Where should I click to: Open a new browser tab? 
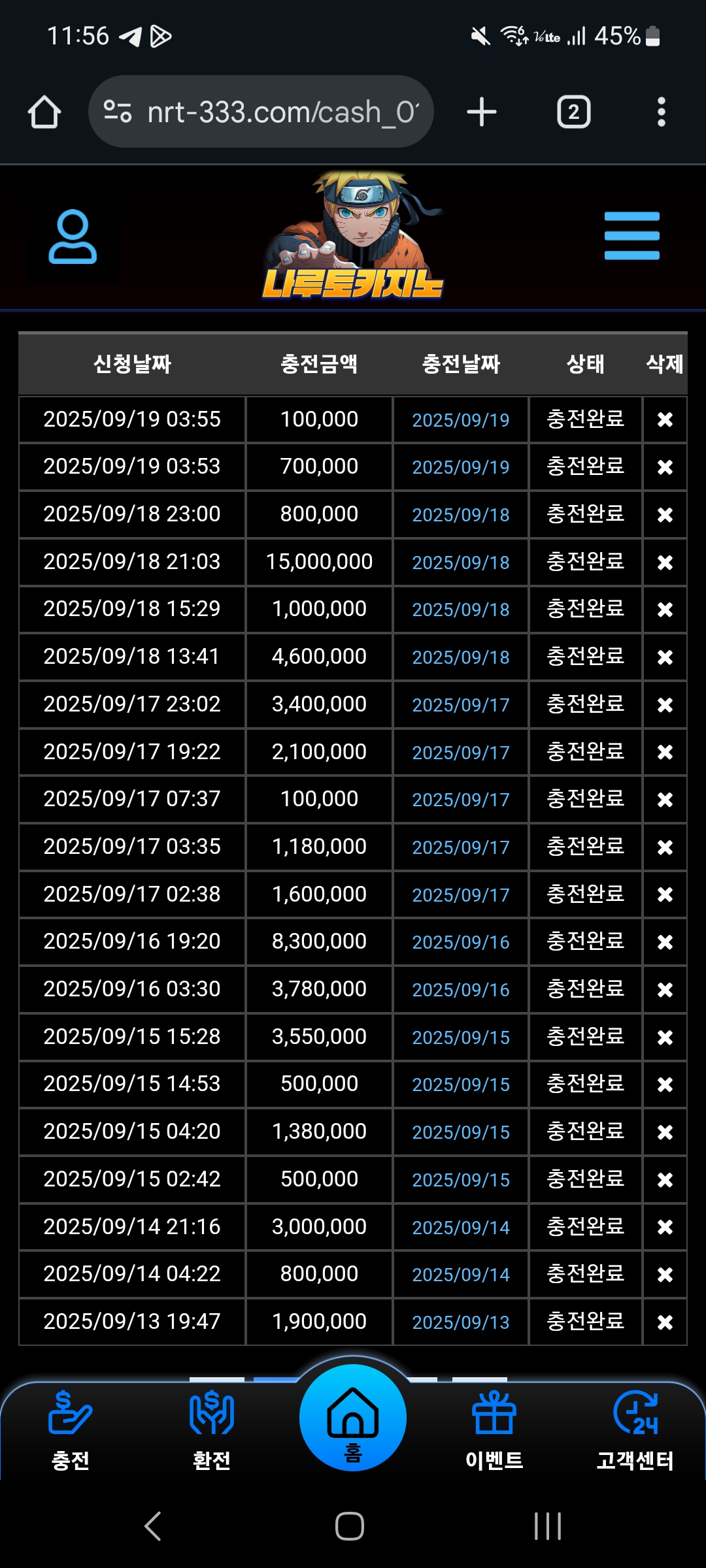click(482, 112)
